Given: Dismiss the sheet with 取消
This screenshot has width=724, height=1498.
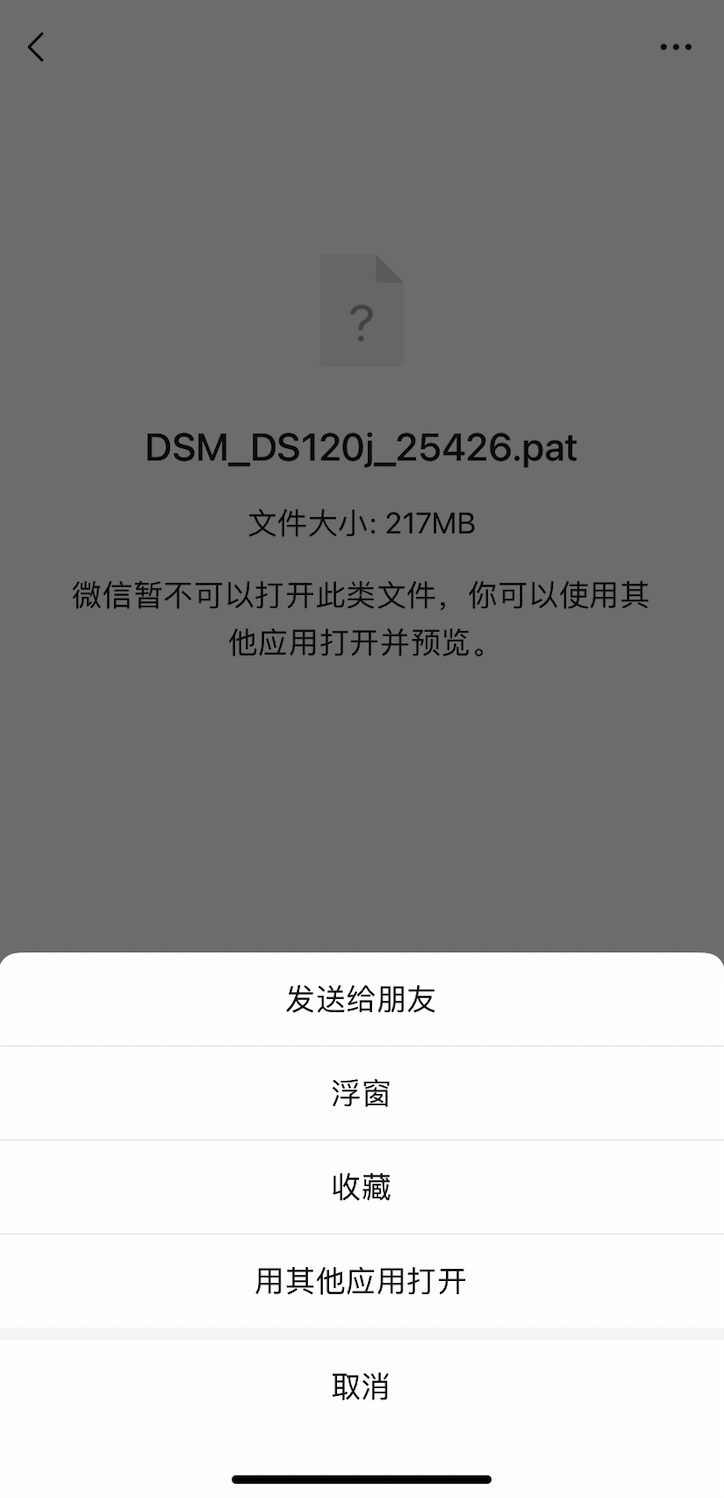Looking at the screenshot, I should tap(361, 1387).
